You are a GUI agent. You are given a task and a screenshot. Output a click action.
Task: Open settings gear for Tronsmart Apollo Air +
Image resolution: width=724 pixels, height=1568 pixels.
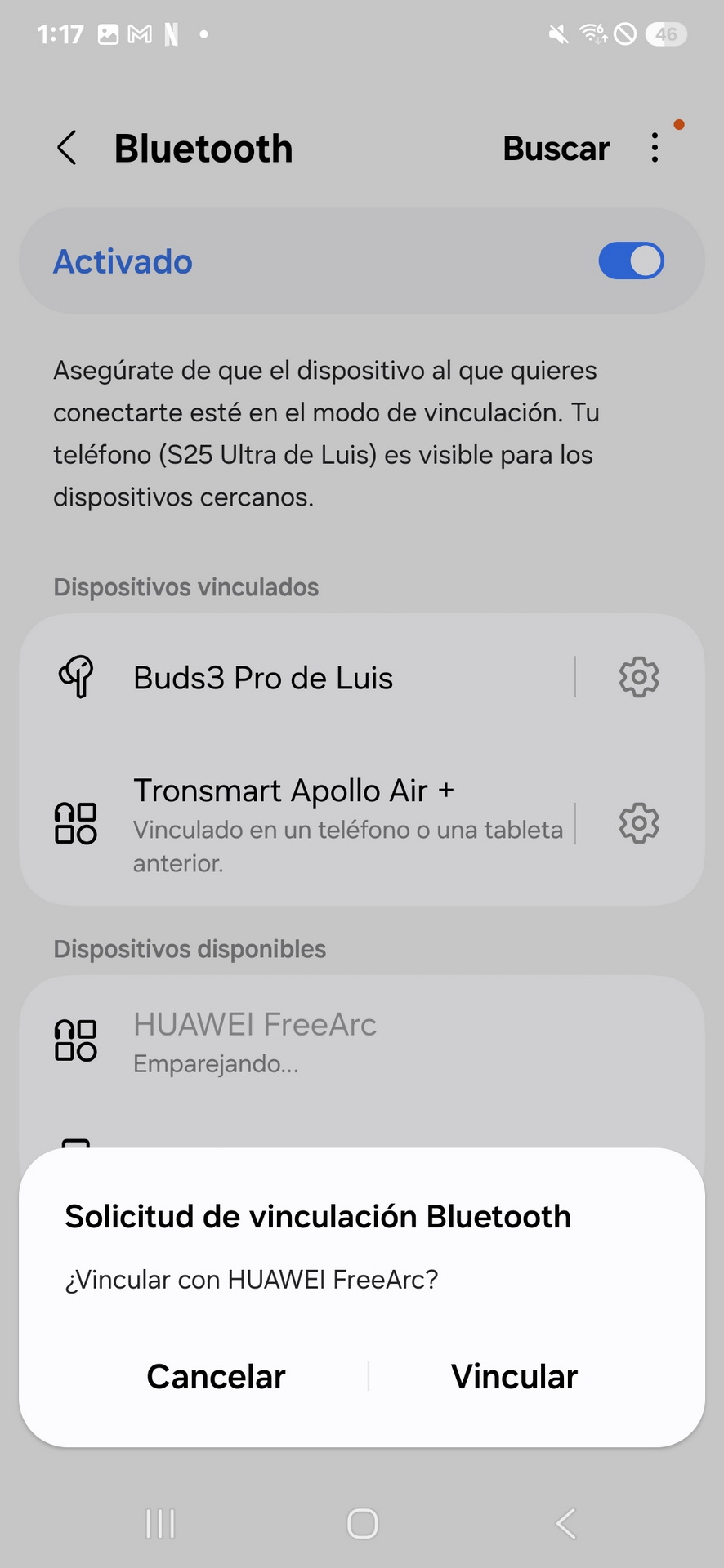[639, 823]
